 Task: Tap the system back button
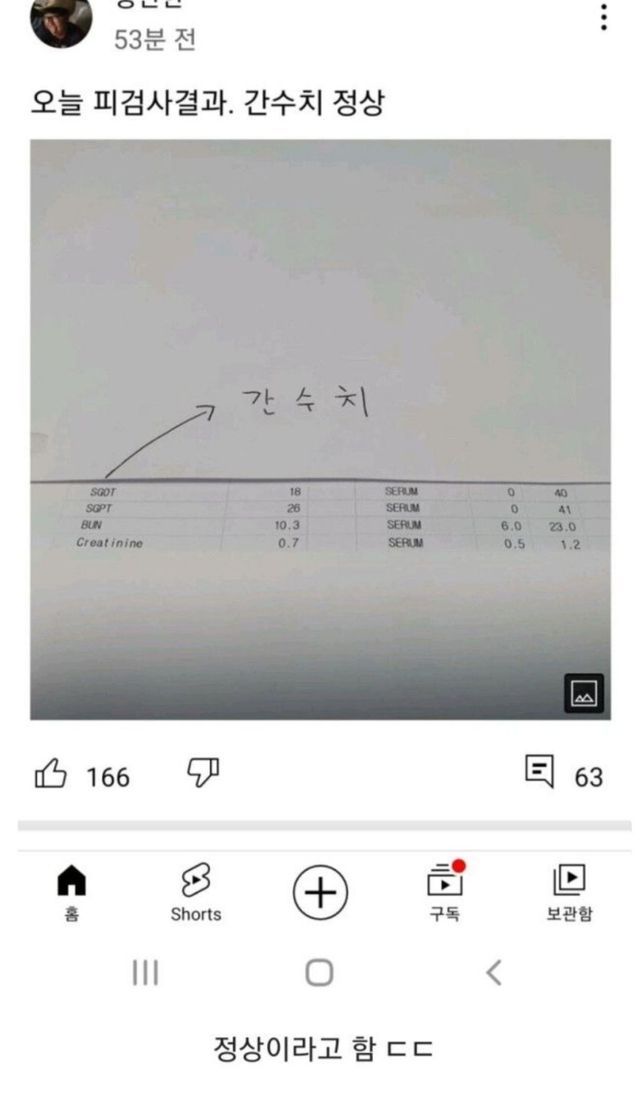(x=494, y=973)
